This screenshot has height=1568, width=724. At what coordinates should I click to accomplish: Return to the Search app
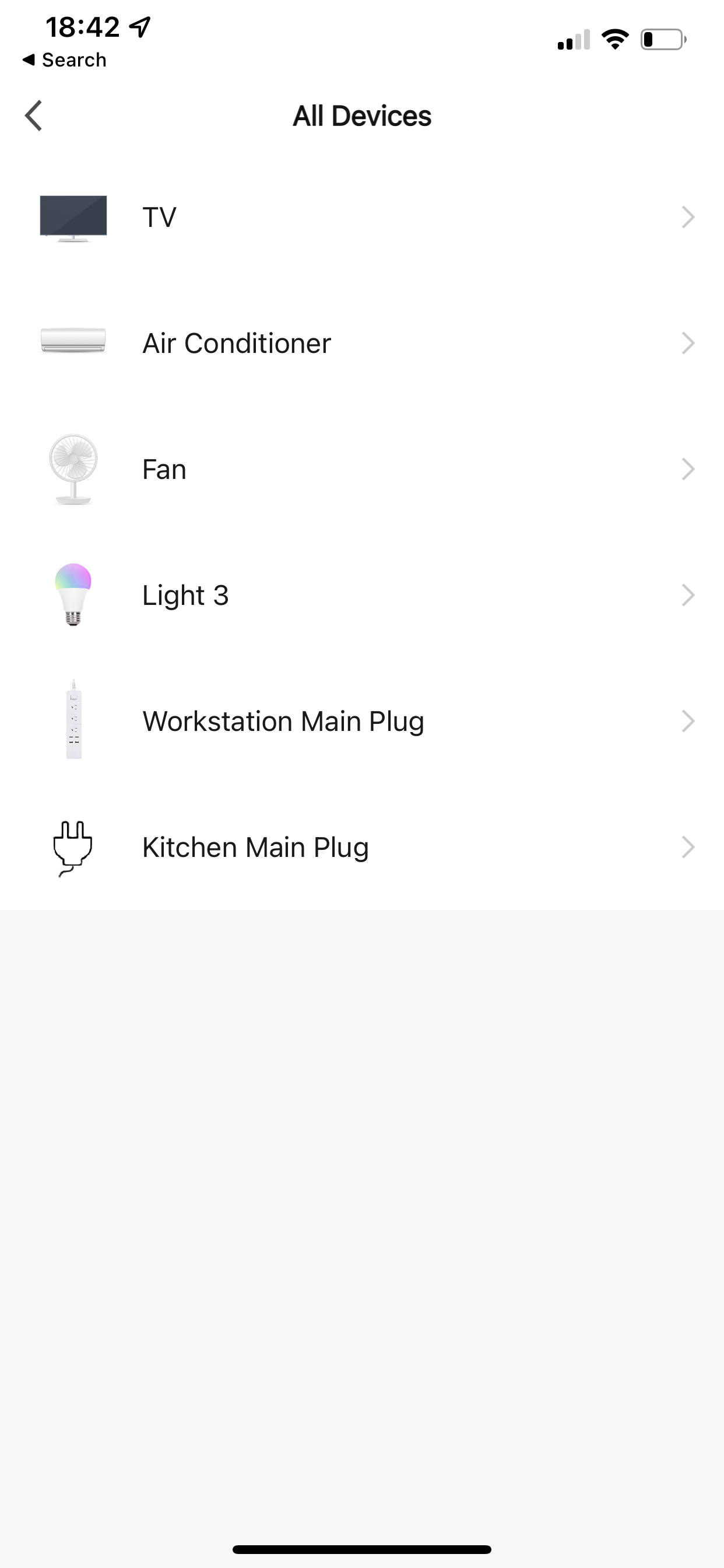65,60
